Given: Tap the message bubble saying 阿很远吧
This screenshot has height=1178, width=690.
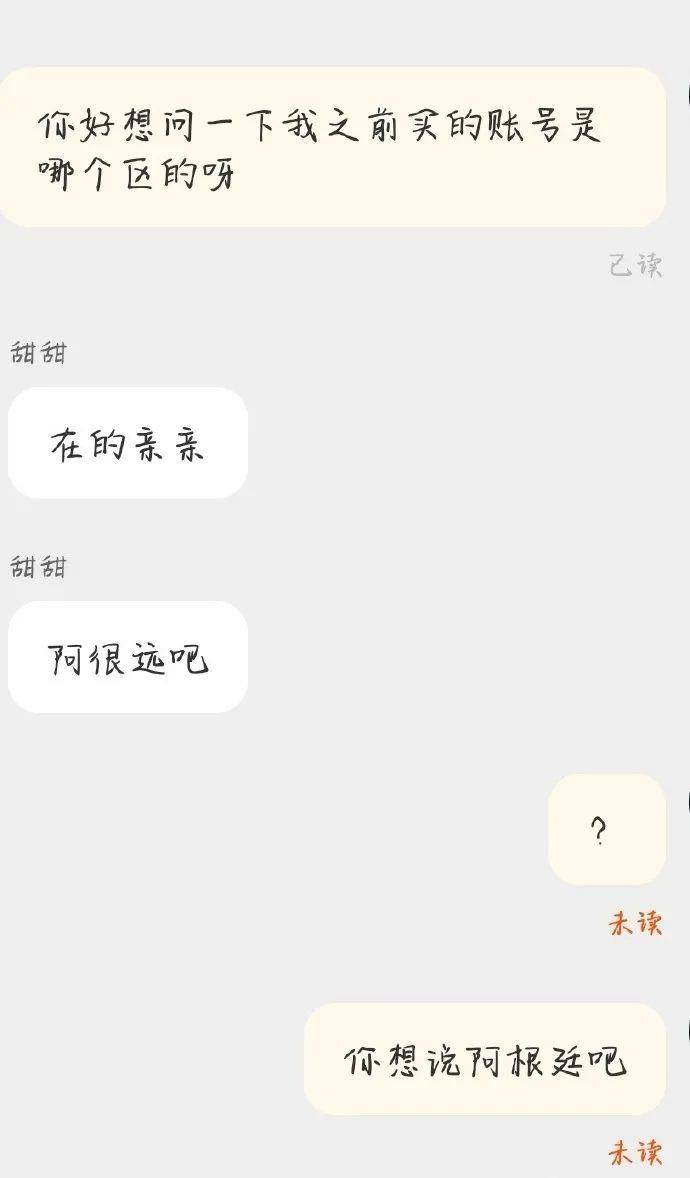Looking at the screenshot, I should click(x=128, y=658).
